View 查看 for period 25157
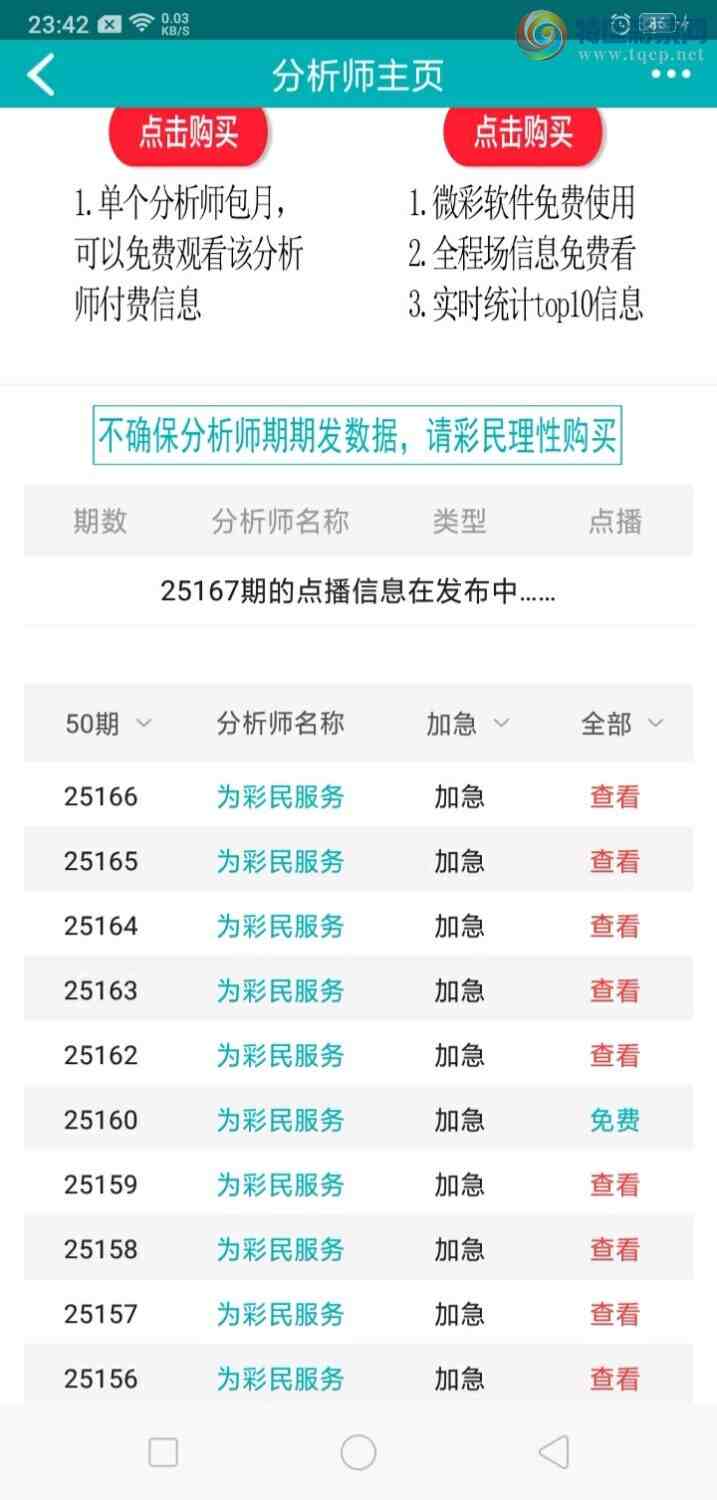 [614, 1314]
